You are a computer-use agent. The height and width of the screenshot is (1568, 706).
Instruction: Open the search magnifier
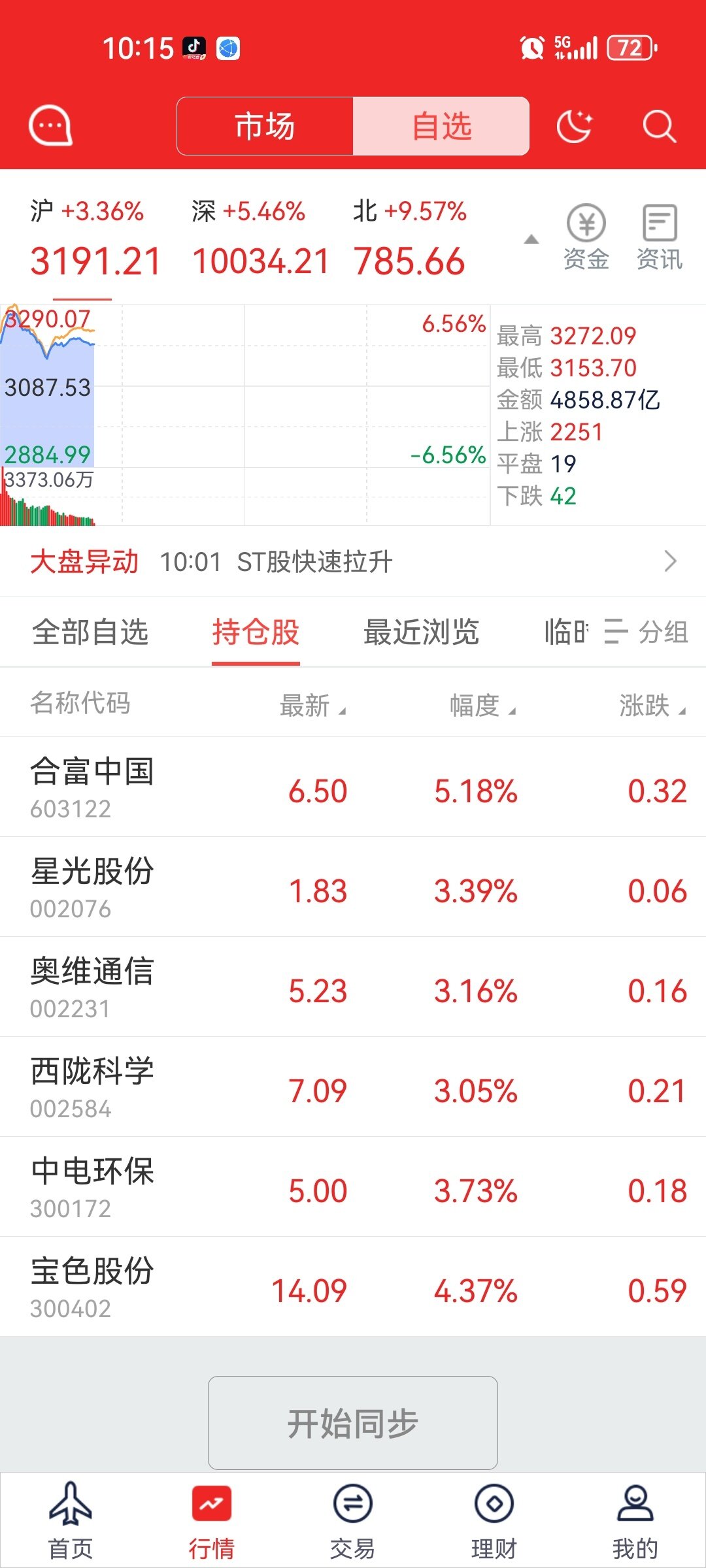pos(658,125)
